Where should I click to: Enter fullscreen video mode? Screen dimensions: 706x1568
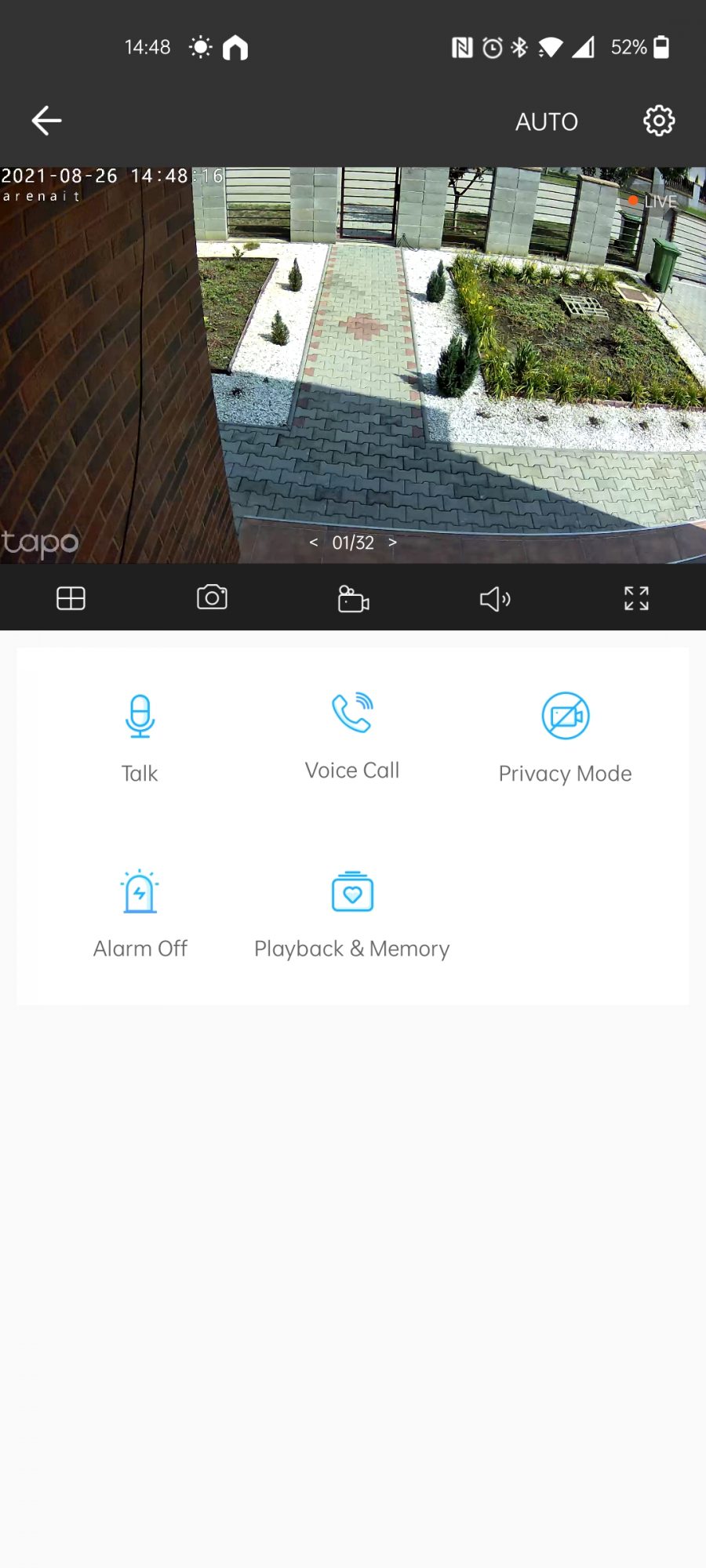[636, 598]
